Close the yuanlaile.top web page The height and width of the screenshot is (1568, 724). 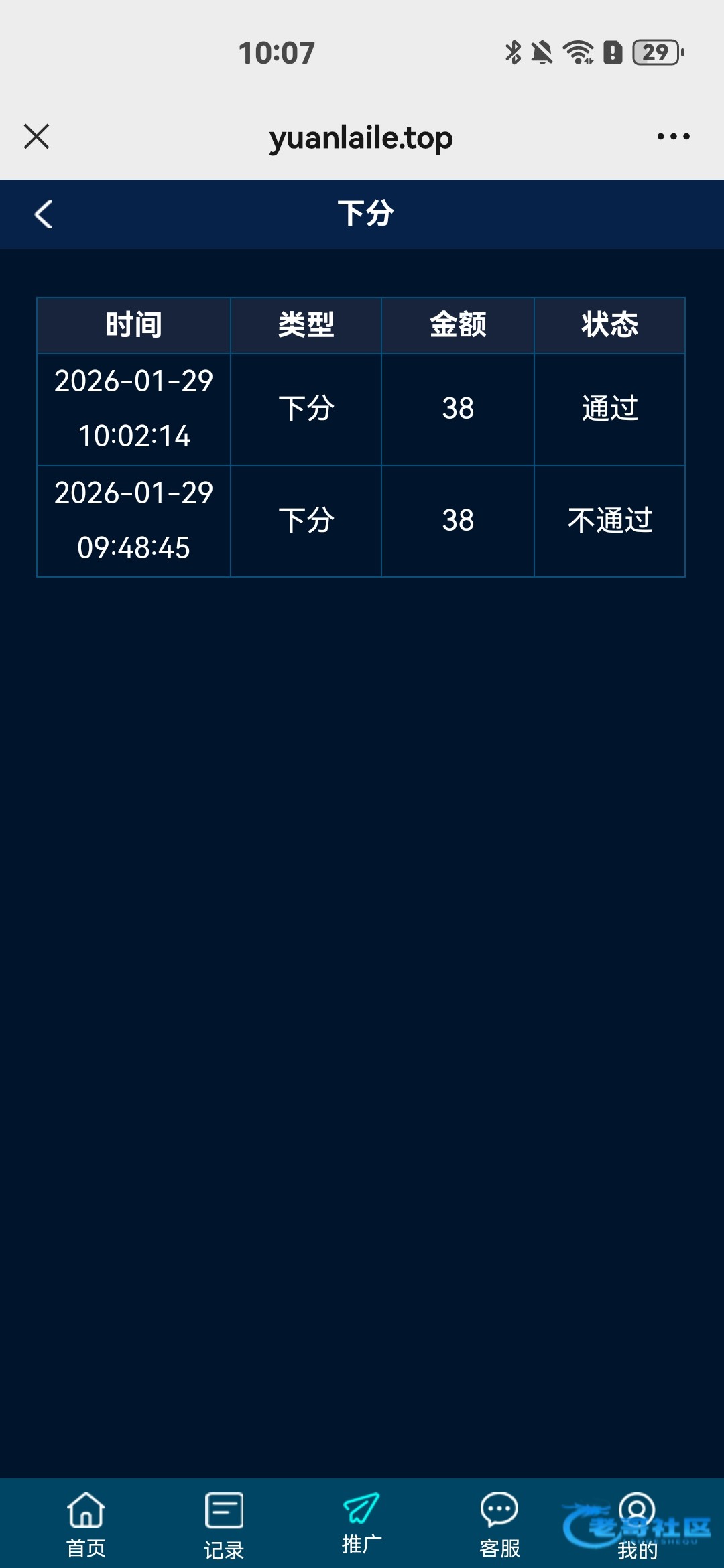coord(37,137)
